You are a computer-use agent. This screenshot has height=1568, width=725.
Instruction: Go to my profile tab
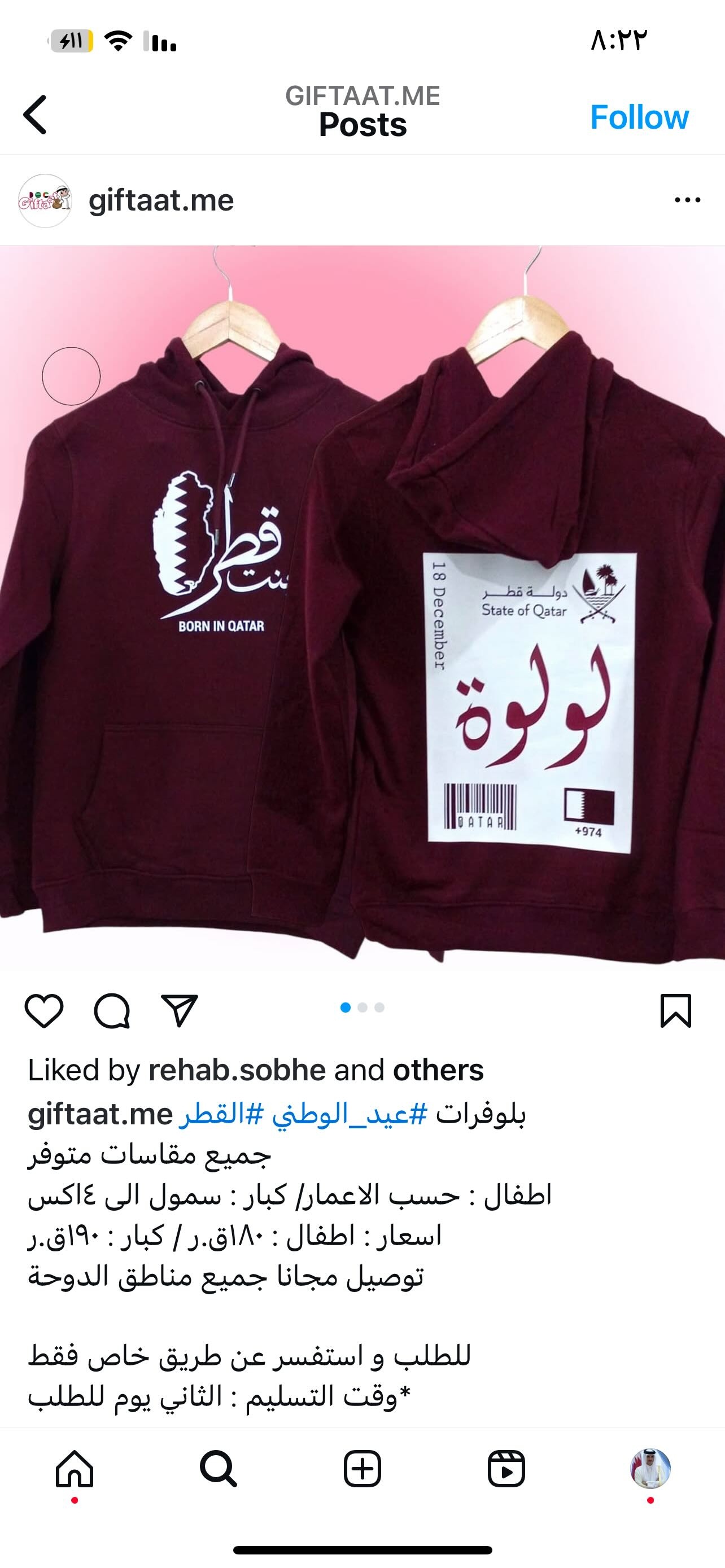650,1469
